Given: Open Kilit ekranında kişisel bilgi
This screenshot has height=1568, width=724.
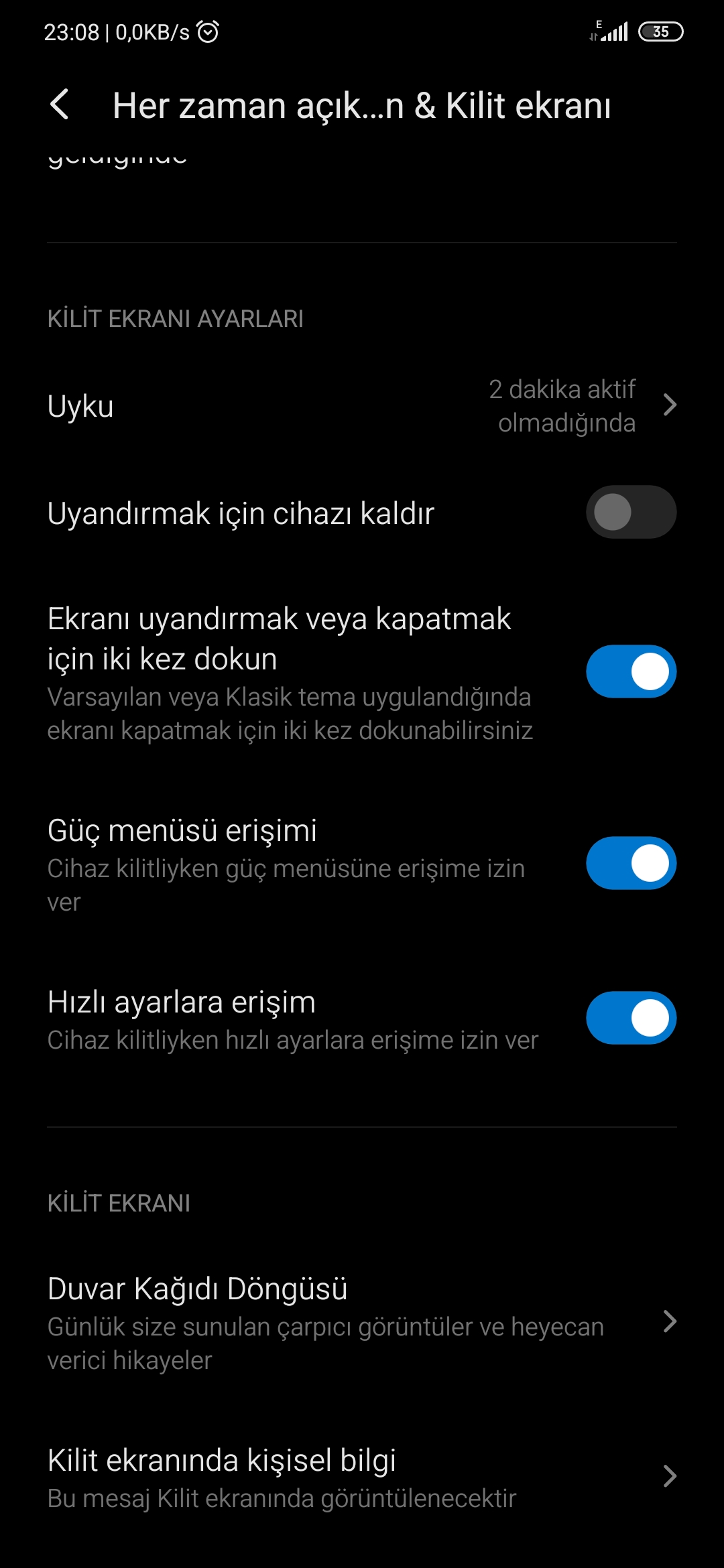Looking at the screenshot, I should point(362,1477).
